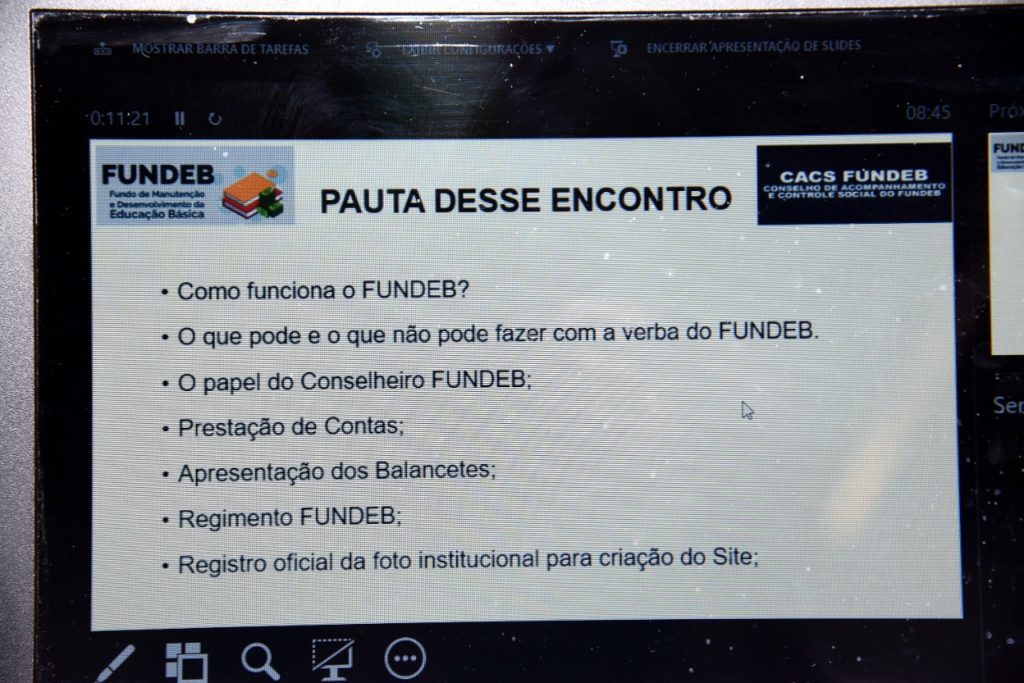Zoom into the slide with magnifier
This screenshot has height=683, width=1024.
click(260, 660)
